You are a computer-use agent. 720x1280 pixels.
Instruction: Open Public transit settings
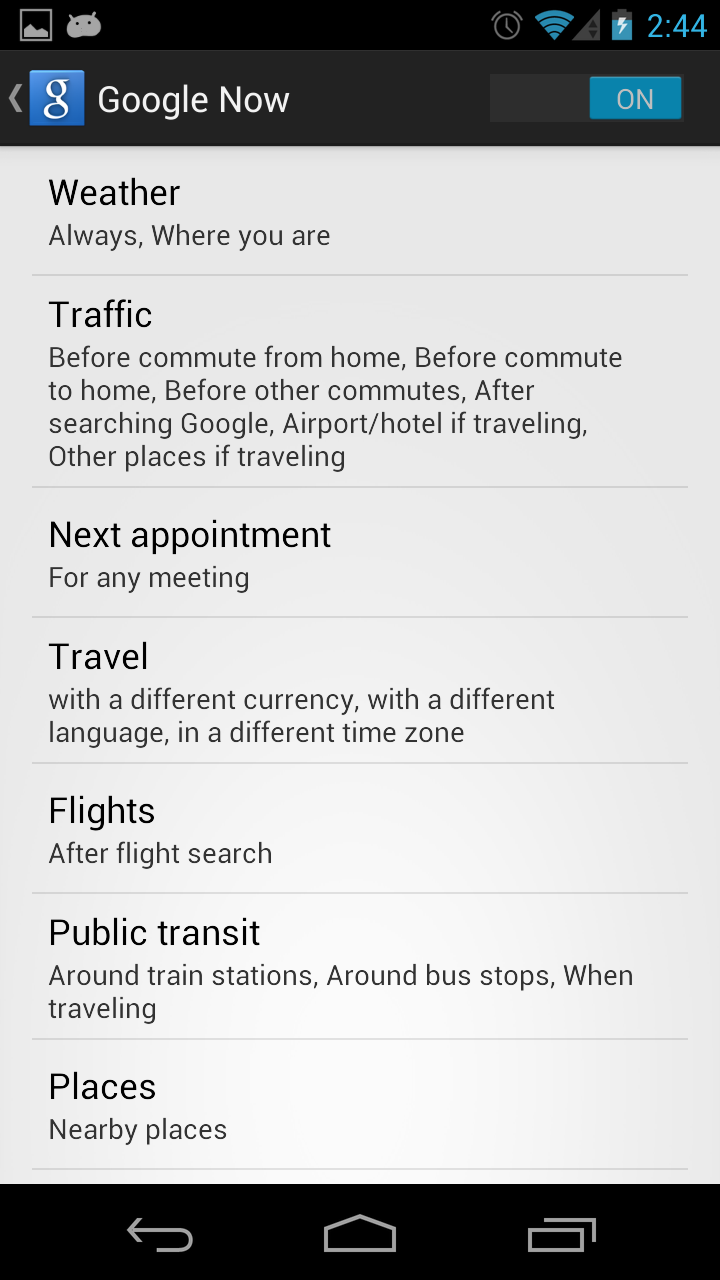360,968
